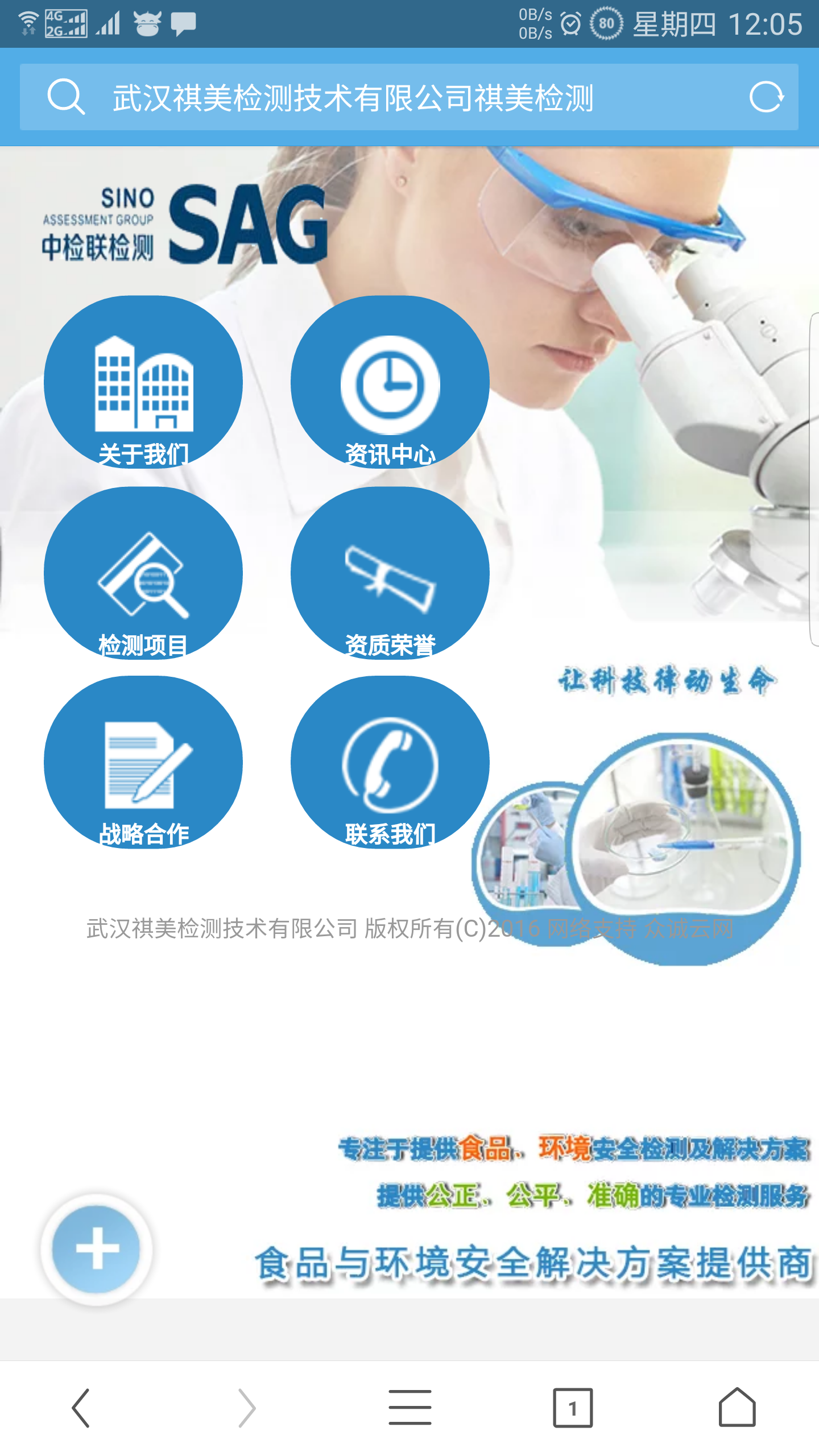Open 资质荣誉 section
This screenshot has width=819, height=1456.
(x=390, y=573)
